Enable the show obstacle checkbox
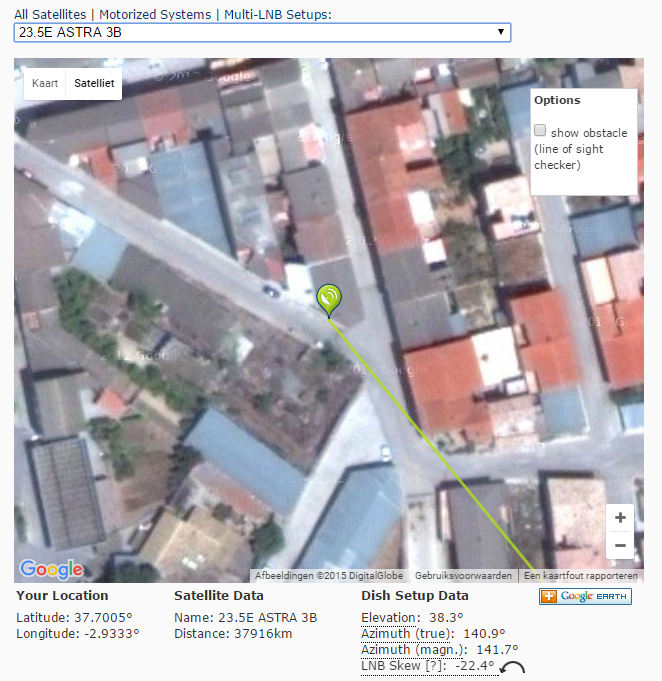 click(540, 131)
